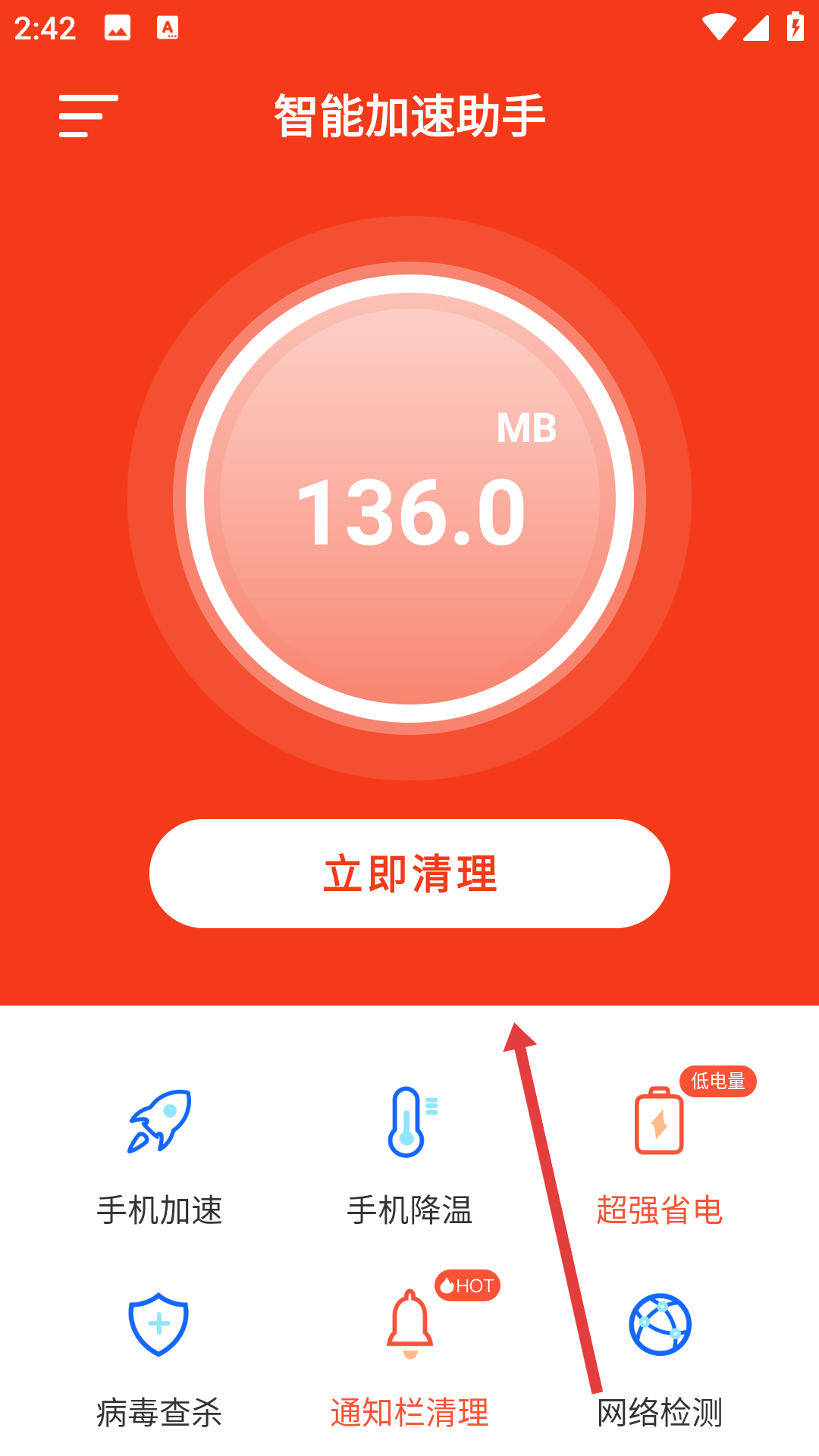Launch 超强省电 battery saver
This screenshot has width=819, height=1456.
click(x=660, y=1155)
